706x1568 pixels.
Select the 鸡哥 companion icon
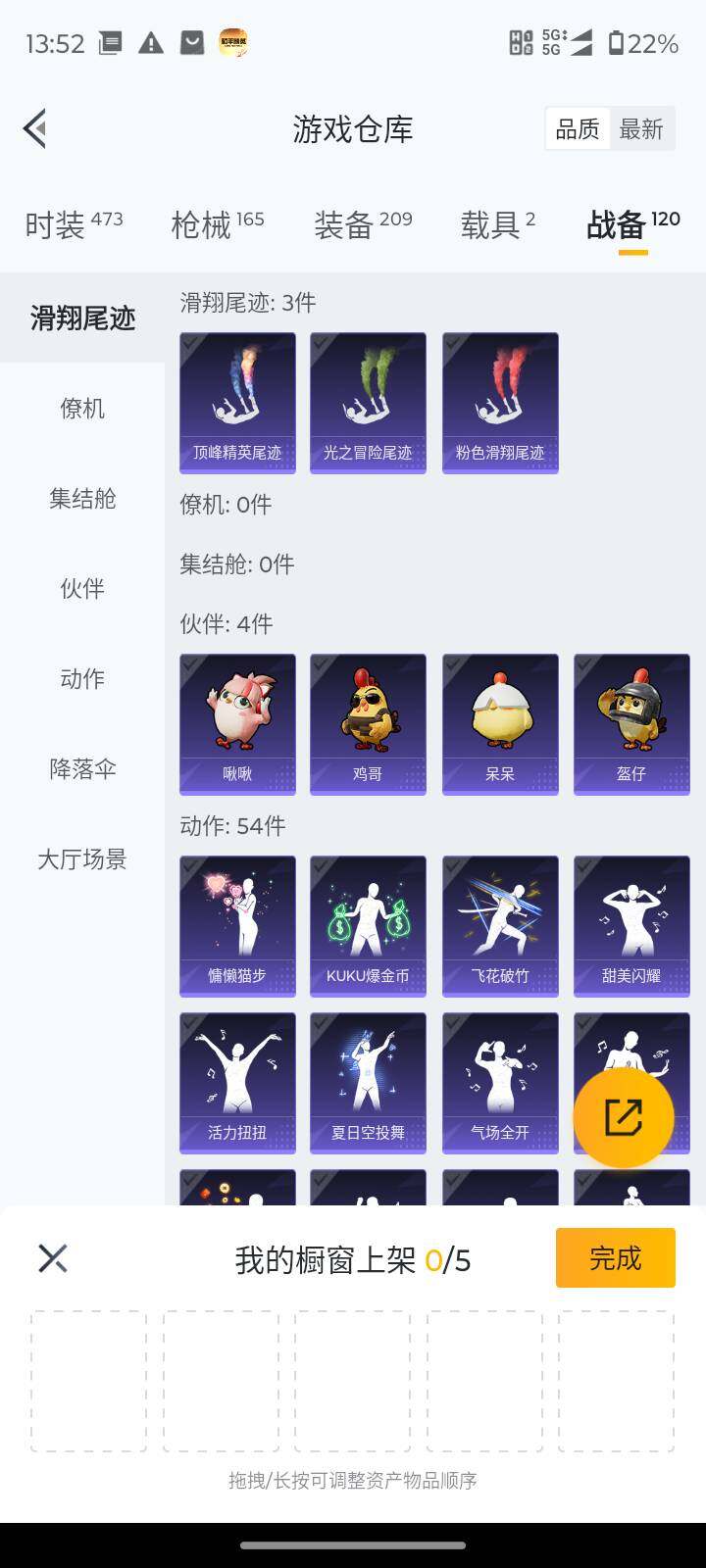pos(368,723)
